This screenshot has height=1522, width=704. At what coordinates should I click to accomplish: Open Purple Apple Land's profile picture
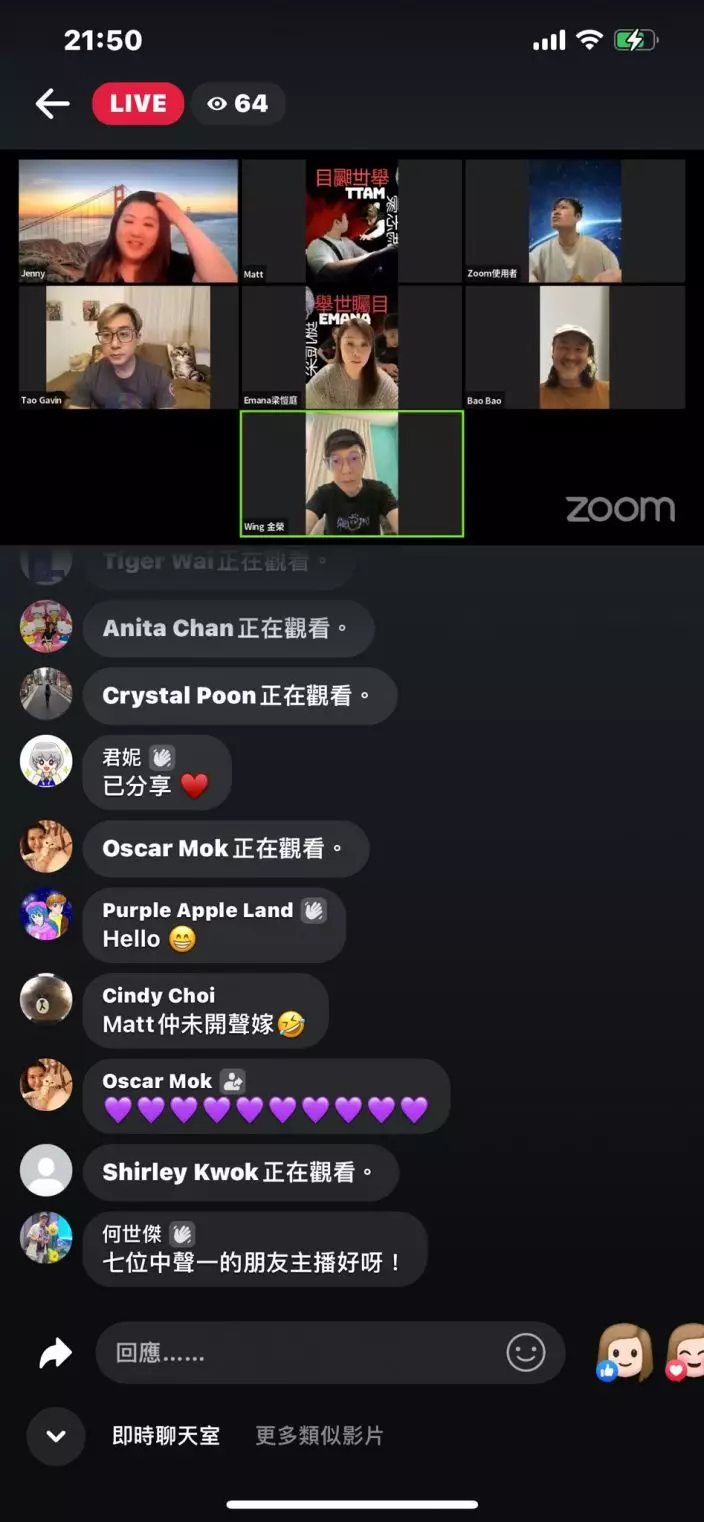pyautogui.click(x=46, y=913)
